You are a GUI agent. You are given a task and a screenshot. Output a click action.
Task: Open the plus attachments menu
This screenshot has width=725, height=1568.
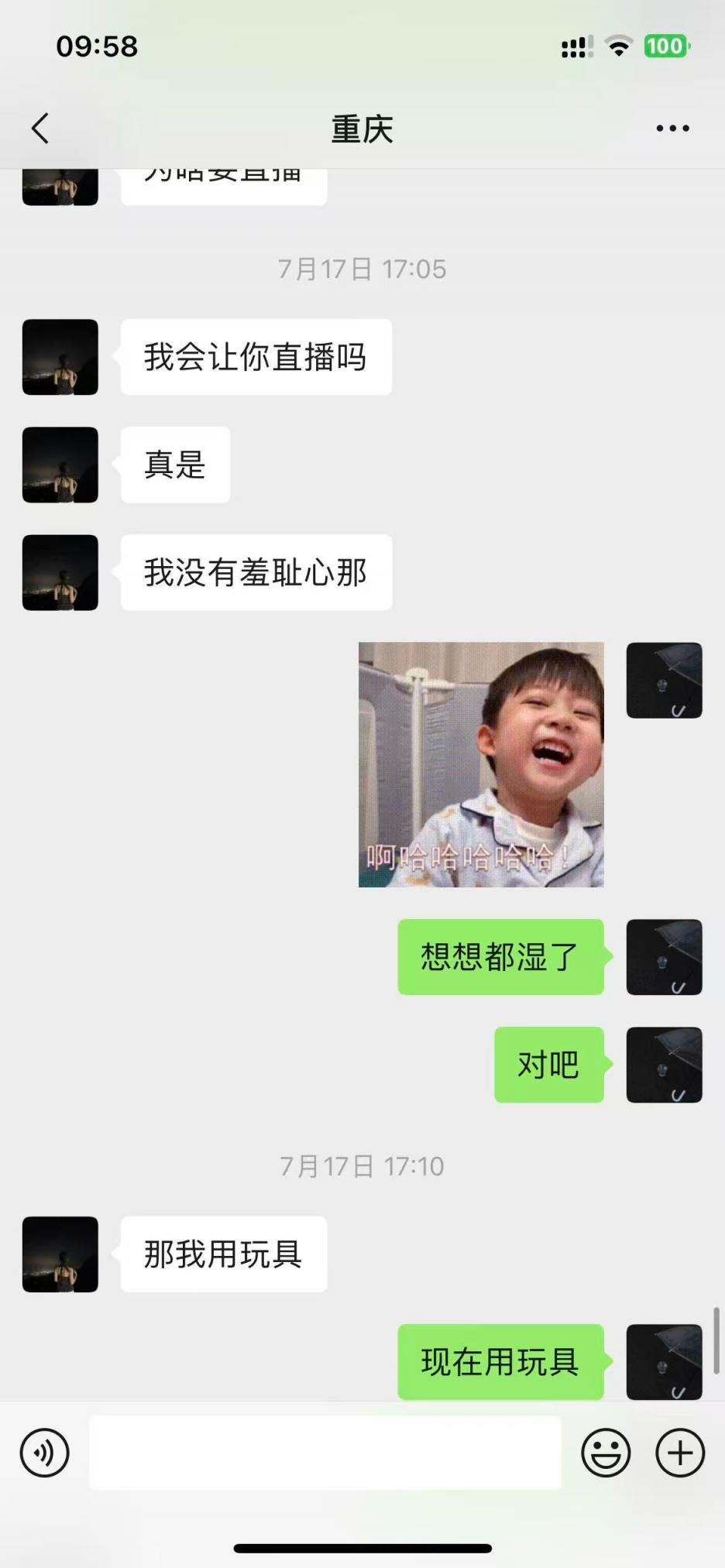(x=680, y=1453)
